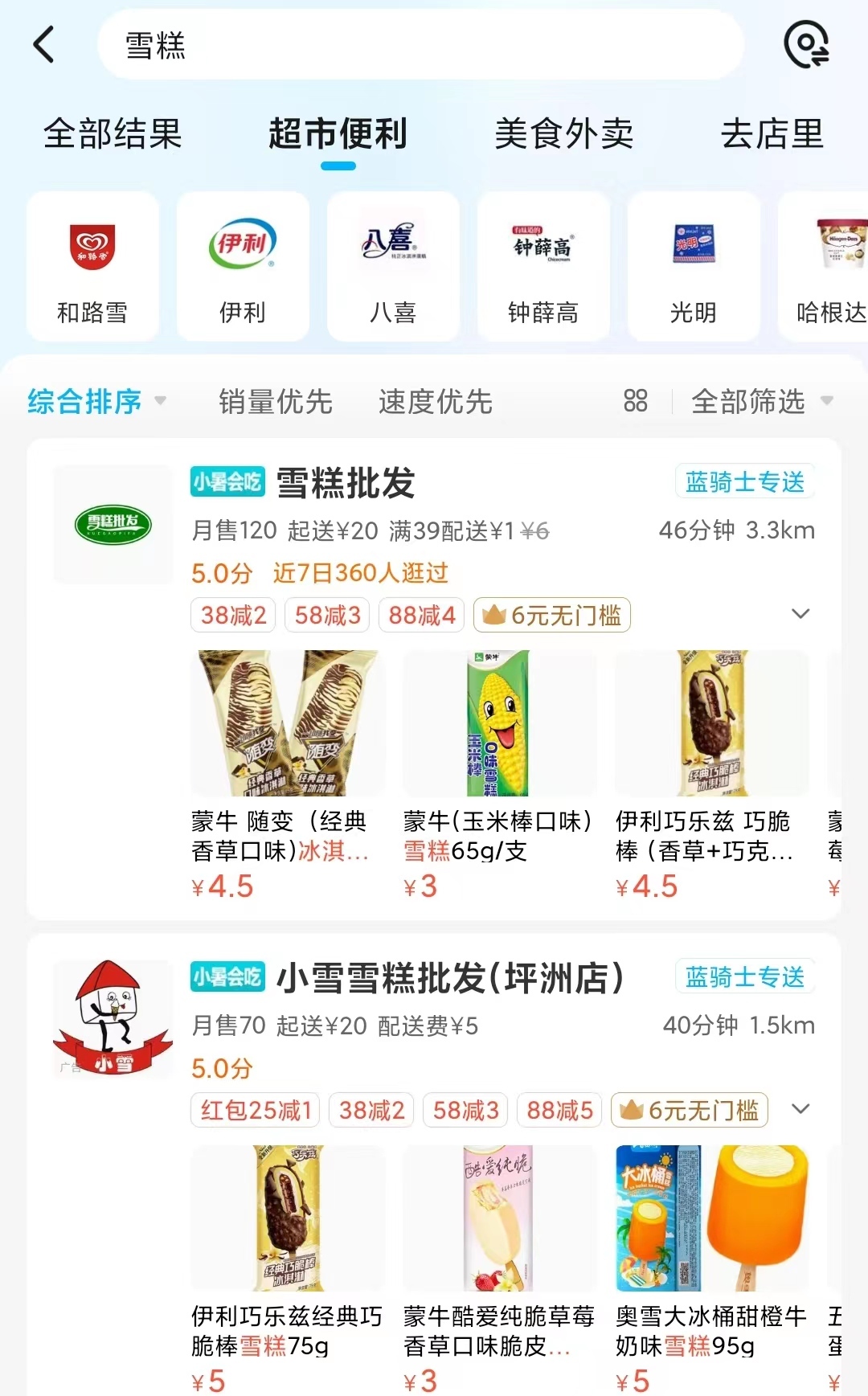Go back using the top-left arrow
Image resolution: width=868 pixels, height=1396 pixels.
coord(44,44)
